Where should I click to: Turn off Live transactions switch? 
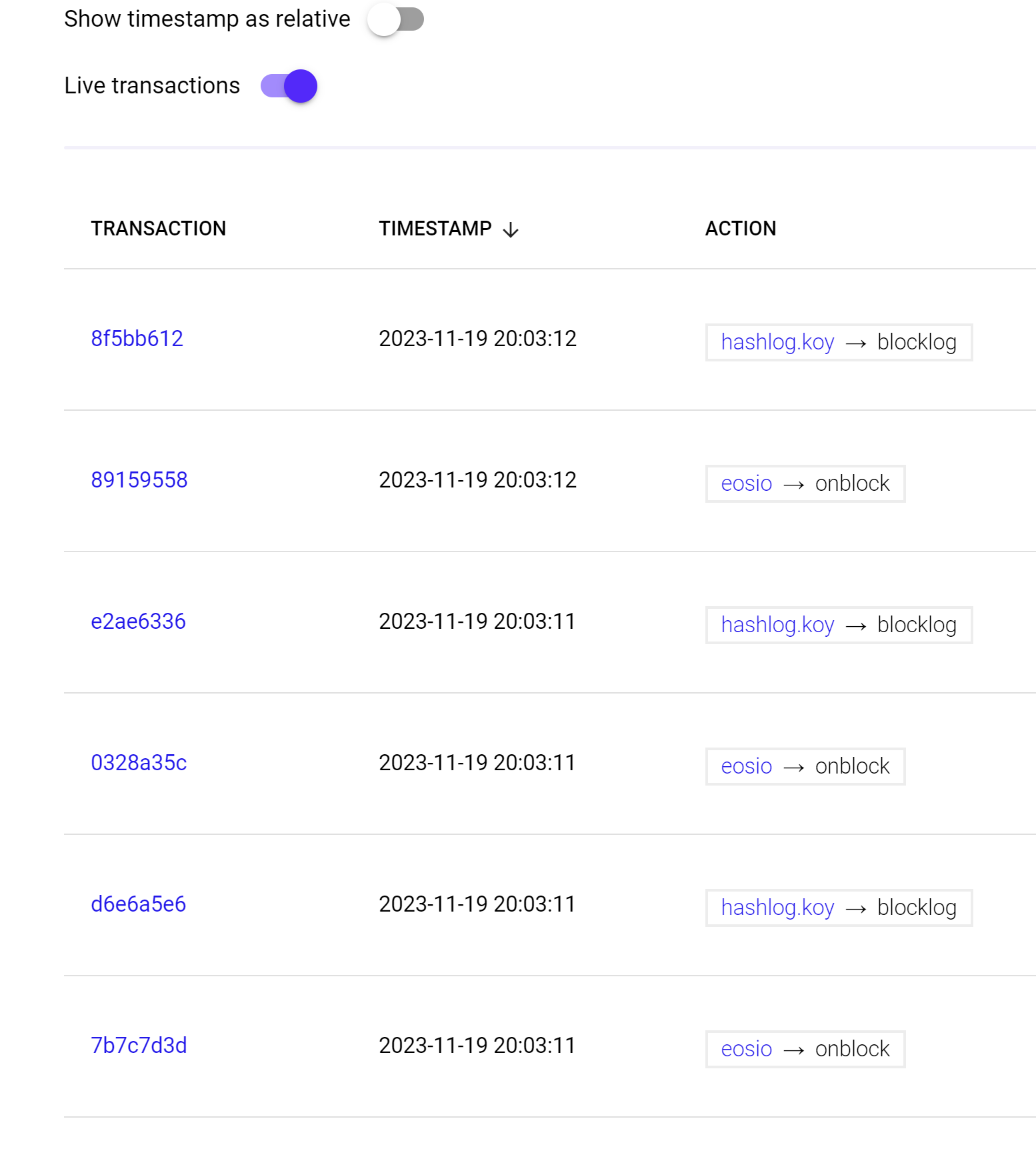(289, 86)
